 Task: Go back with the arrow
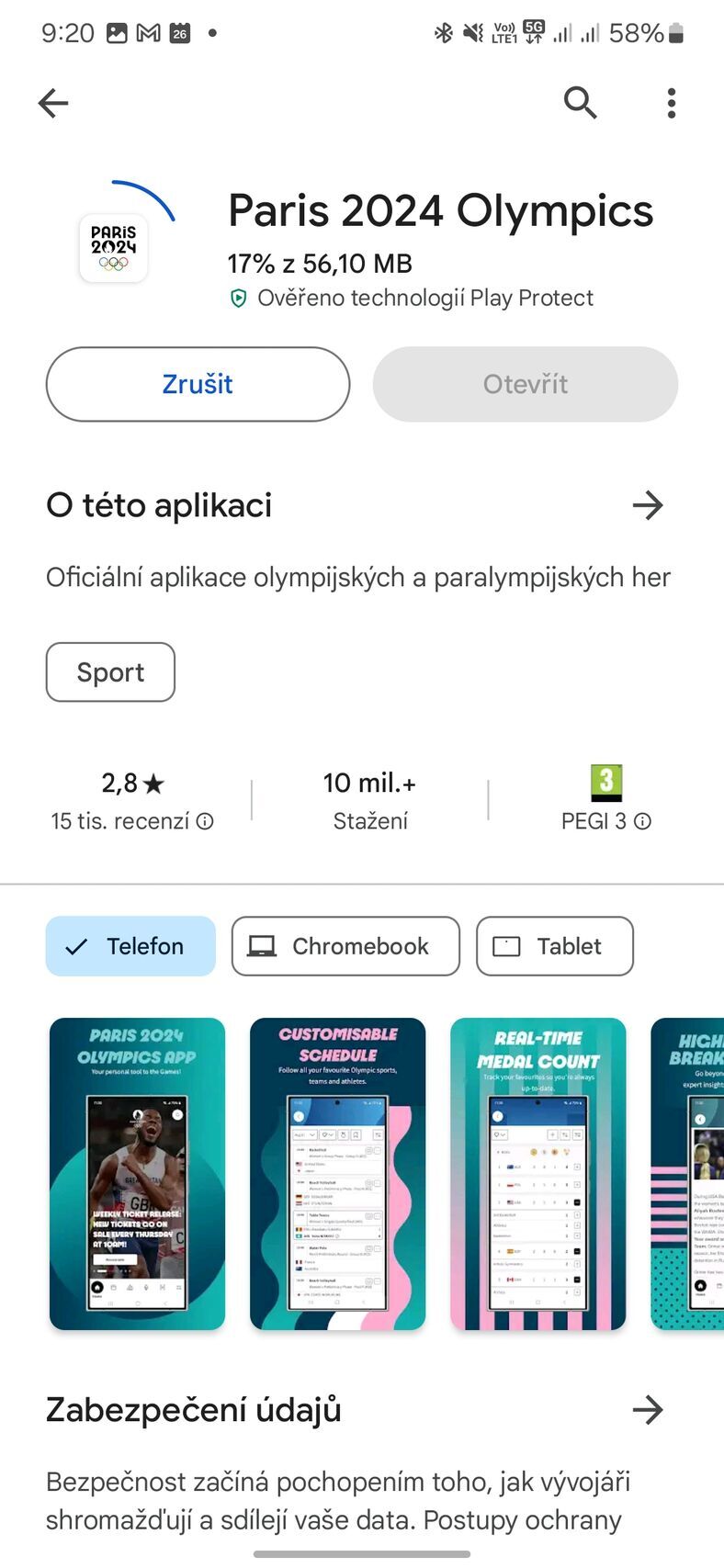(53, 103)
